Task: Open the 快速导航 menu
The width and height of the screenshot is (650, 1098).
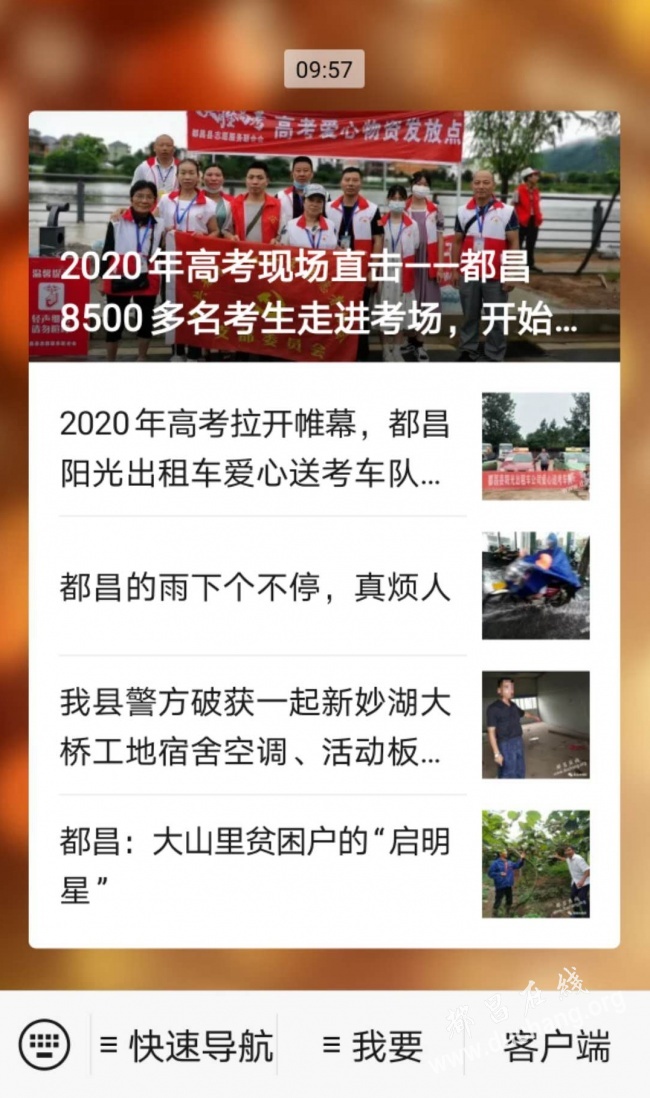Action: [x=186, y=1045]
